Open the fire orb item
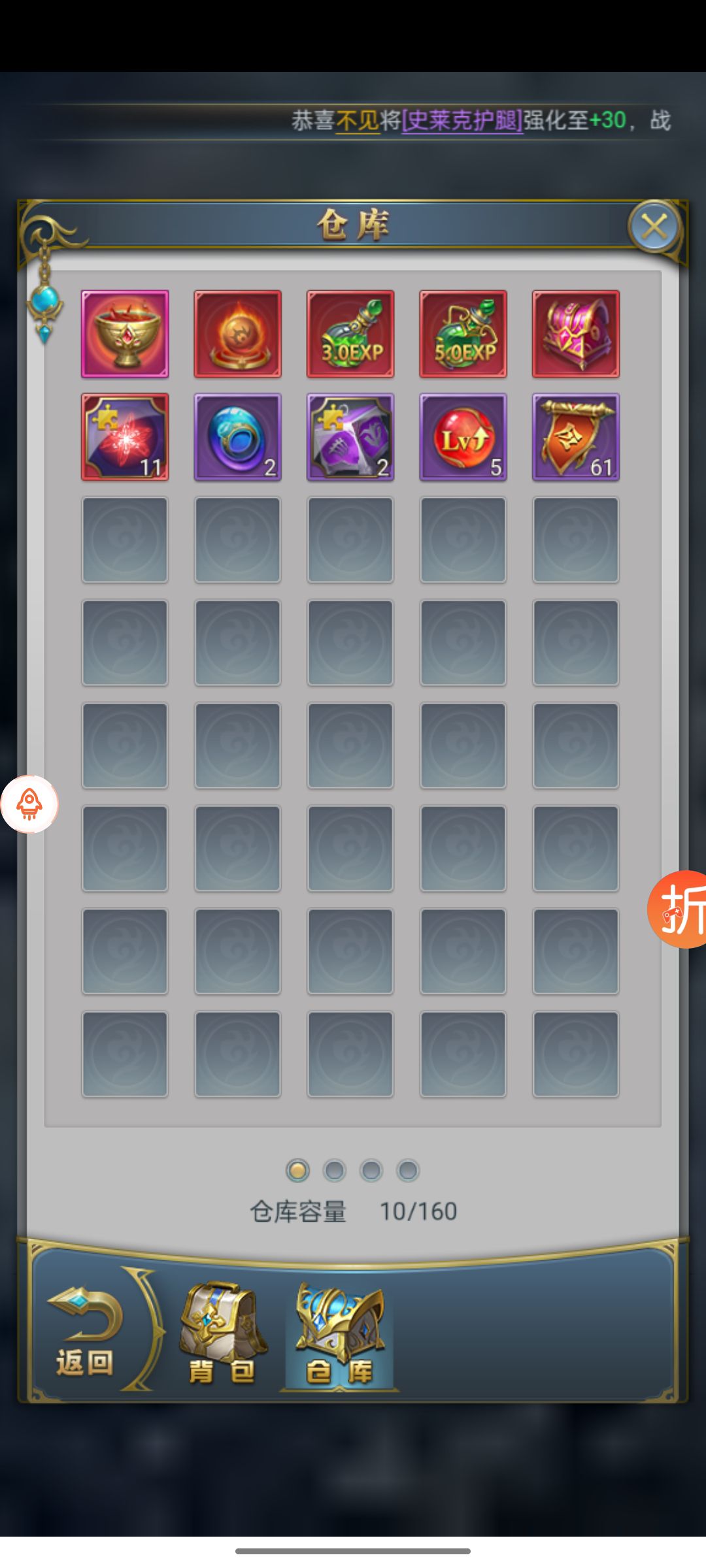The height and width of the screenshot is (1568, 706). coord(237,334)
